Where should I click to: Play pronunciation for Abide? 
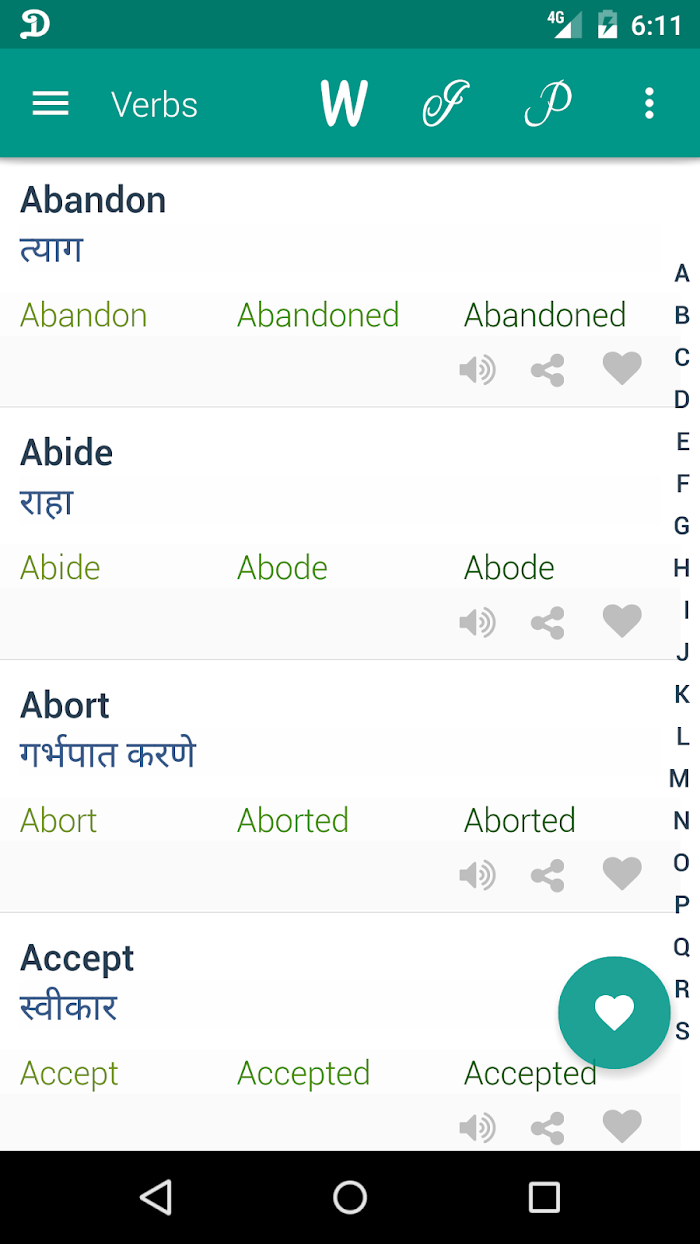point(477,624)
